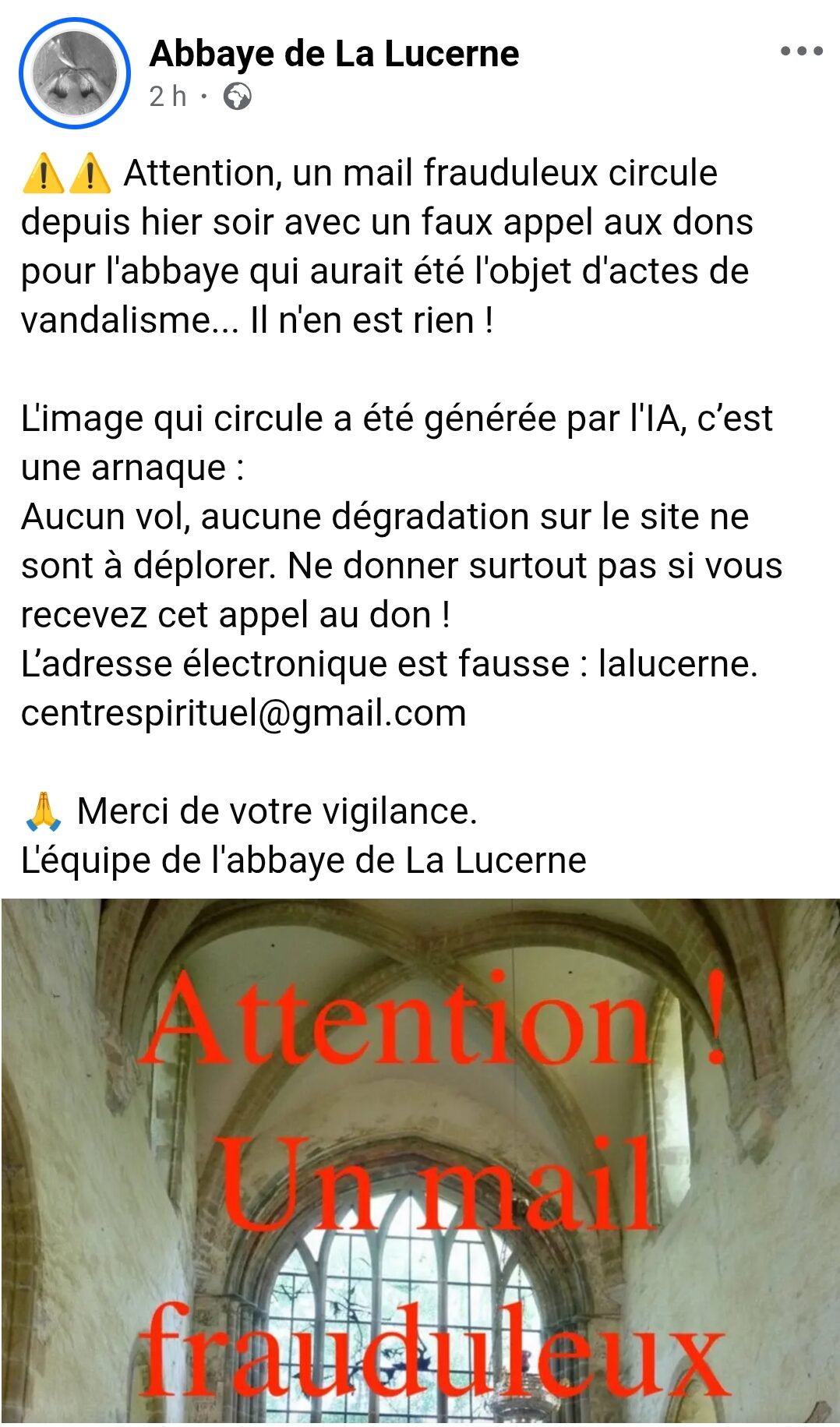View the fraudulent mail warning image
The image size is (840, 1427).
click(x=421, y=1161)
